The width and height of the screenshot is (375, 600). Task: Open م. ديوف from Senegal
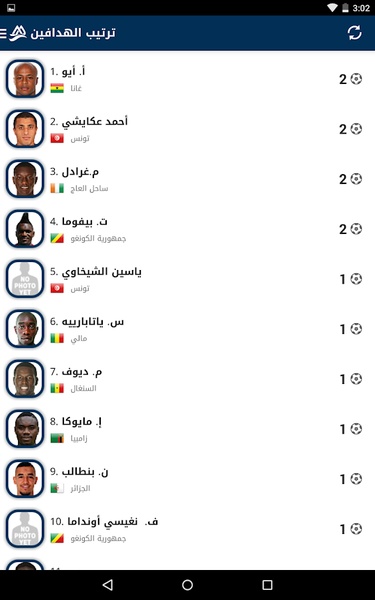point(188,379)
